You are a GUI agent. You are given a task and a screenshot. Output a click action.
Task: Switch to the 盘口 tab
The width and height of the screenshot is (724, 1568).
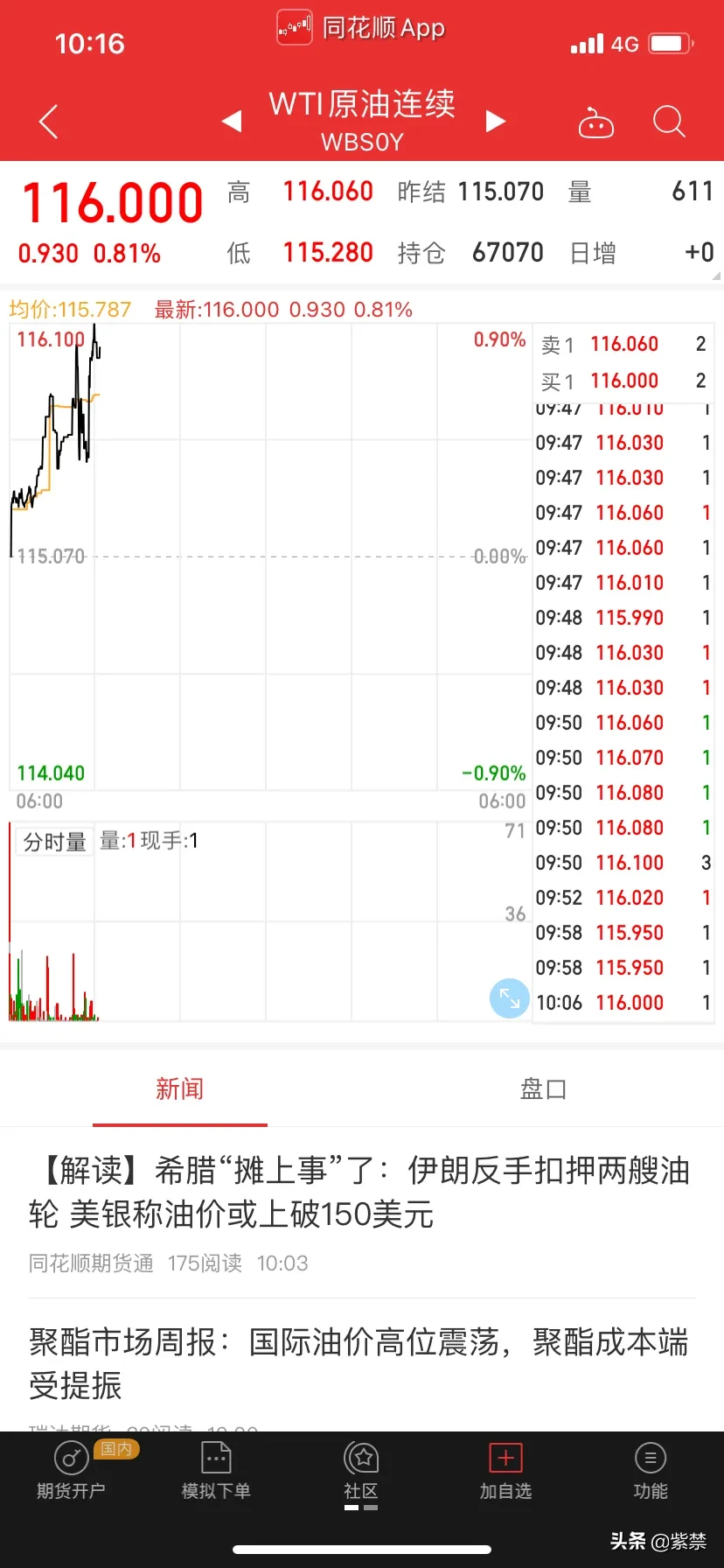click(543, 1089)
